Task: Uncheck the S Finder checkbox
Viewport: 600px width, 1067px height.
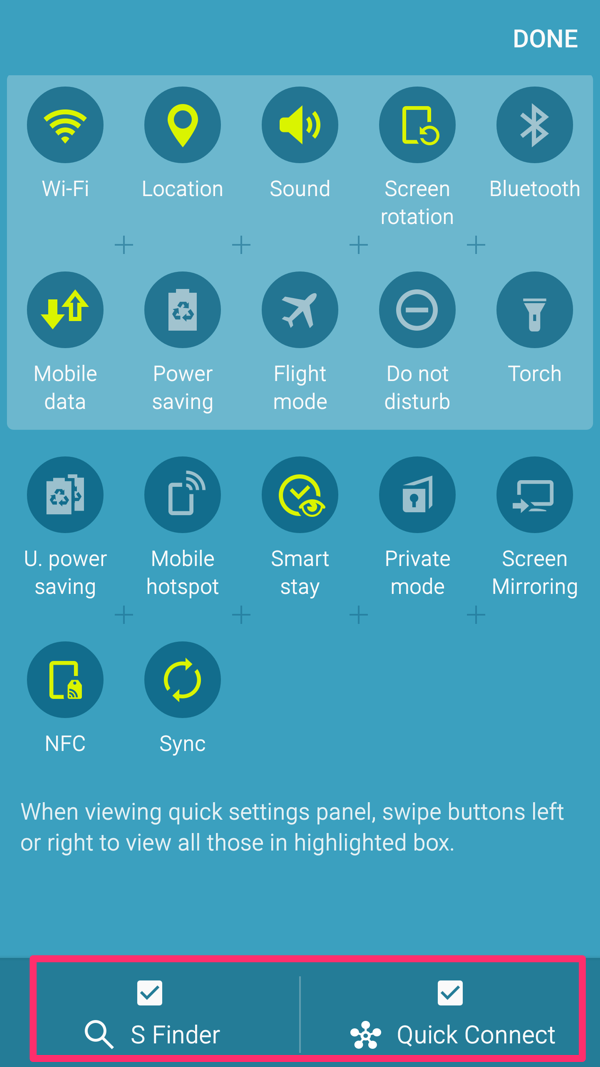Action: click(x=150, y=993)
